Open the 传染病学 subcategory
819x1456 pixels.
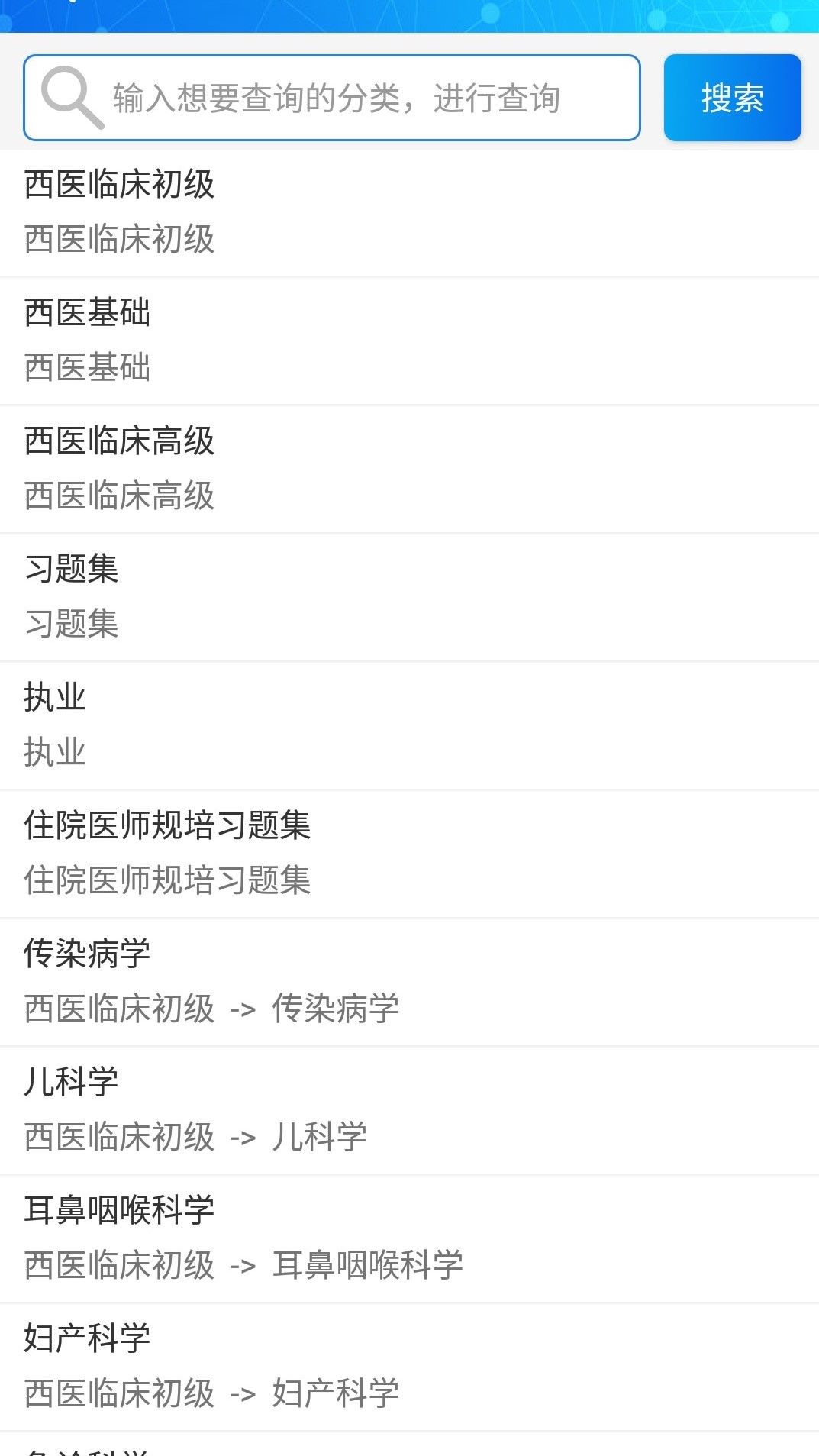(x=409, y=982)
